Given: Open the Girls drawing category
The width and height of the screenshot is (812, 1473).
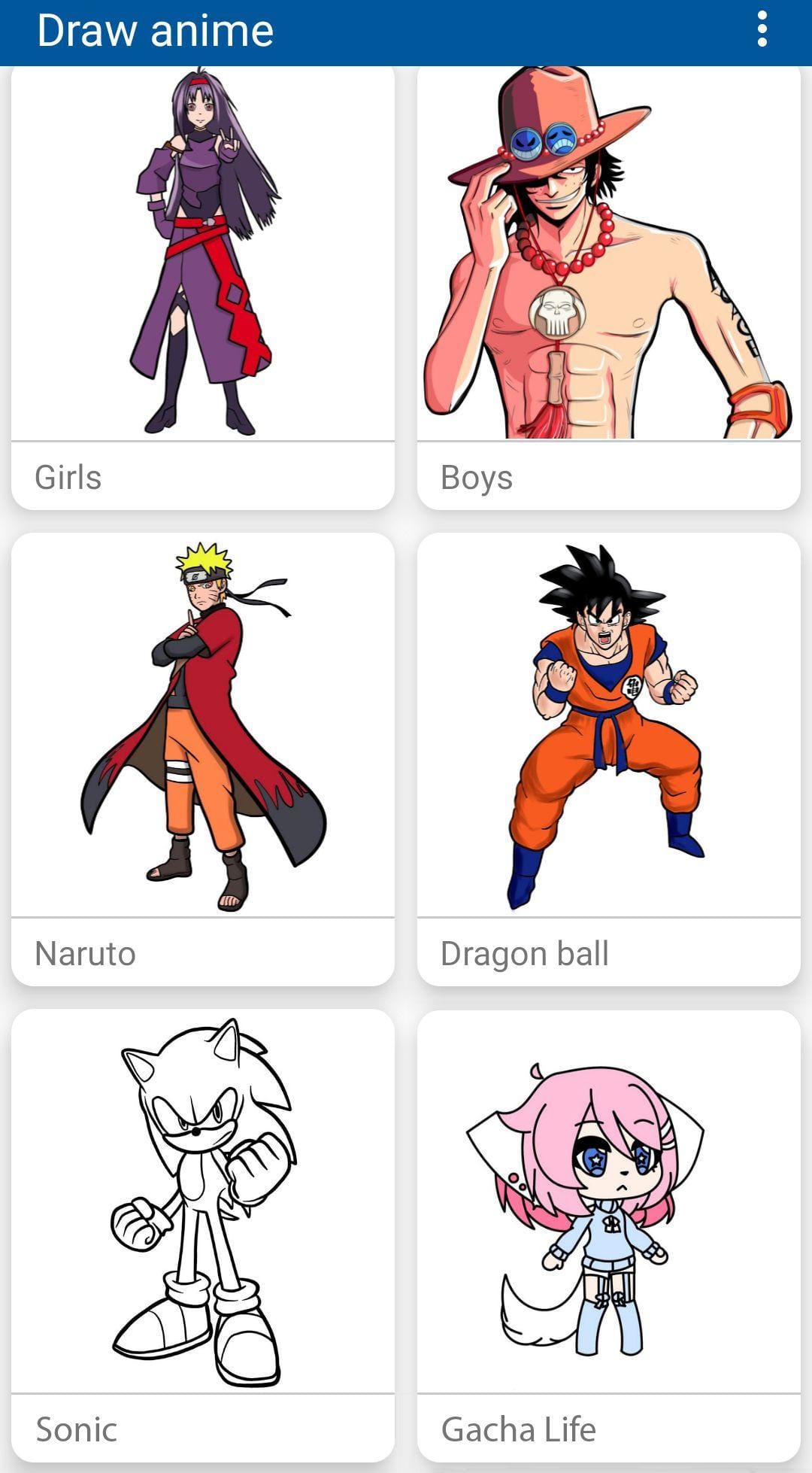Looking at the screenshot, I should tap(203, 286).
